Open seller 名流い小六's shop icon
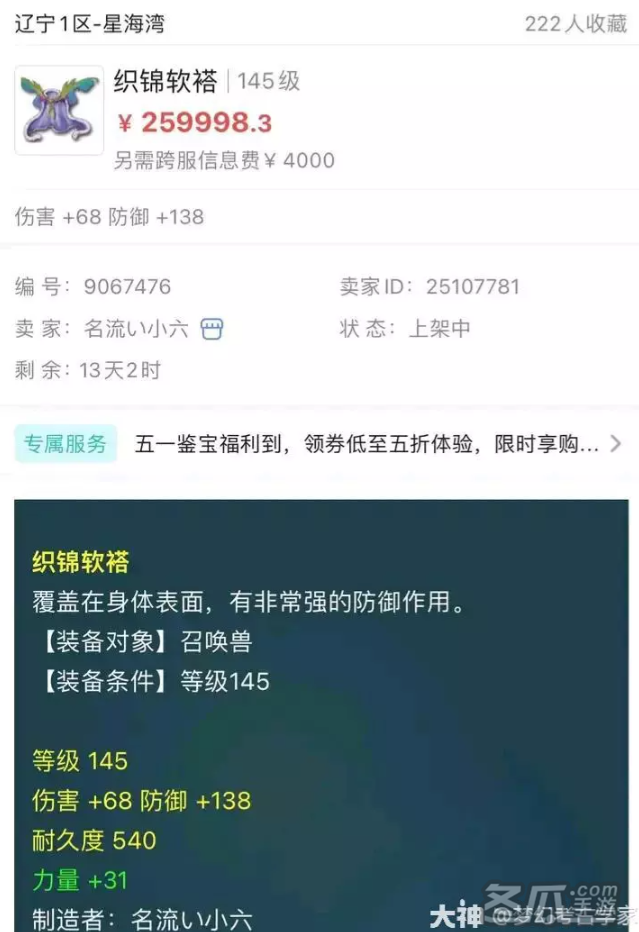 pyautogui.click(x=212, y=329)
